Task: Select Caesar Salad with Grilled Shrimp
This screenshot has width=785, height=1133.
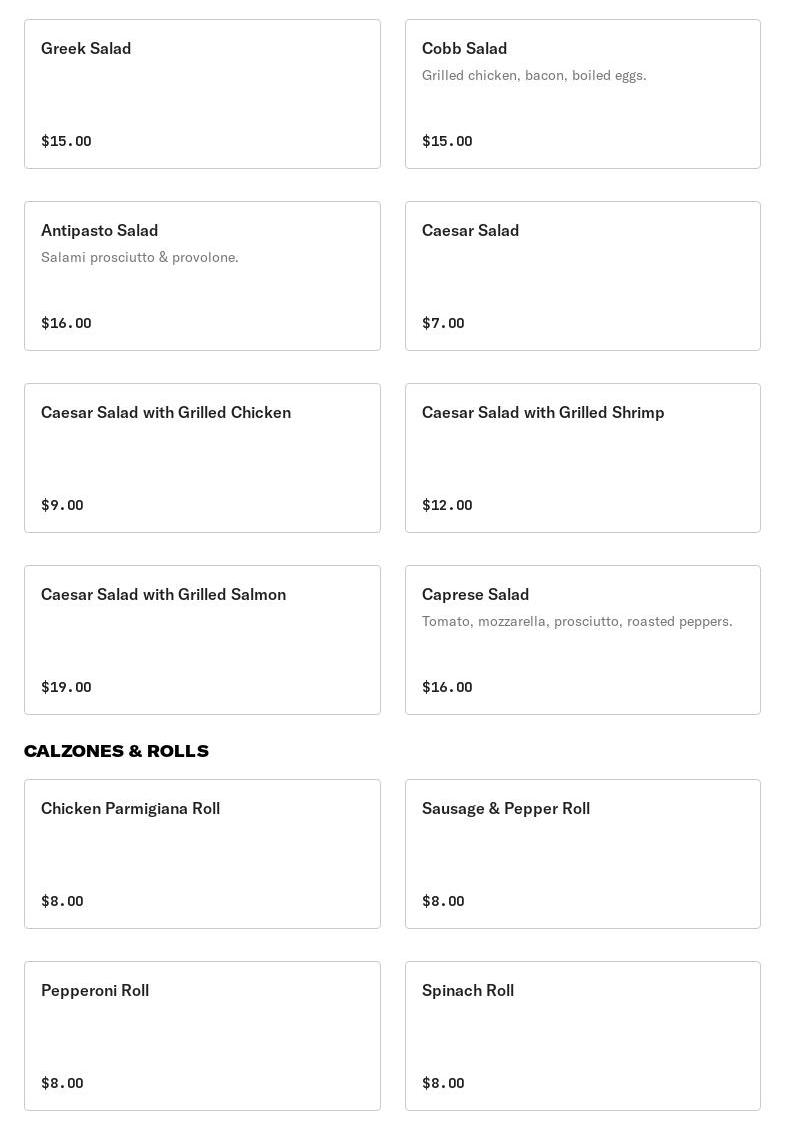Action: point(582,458)
